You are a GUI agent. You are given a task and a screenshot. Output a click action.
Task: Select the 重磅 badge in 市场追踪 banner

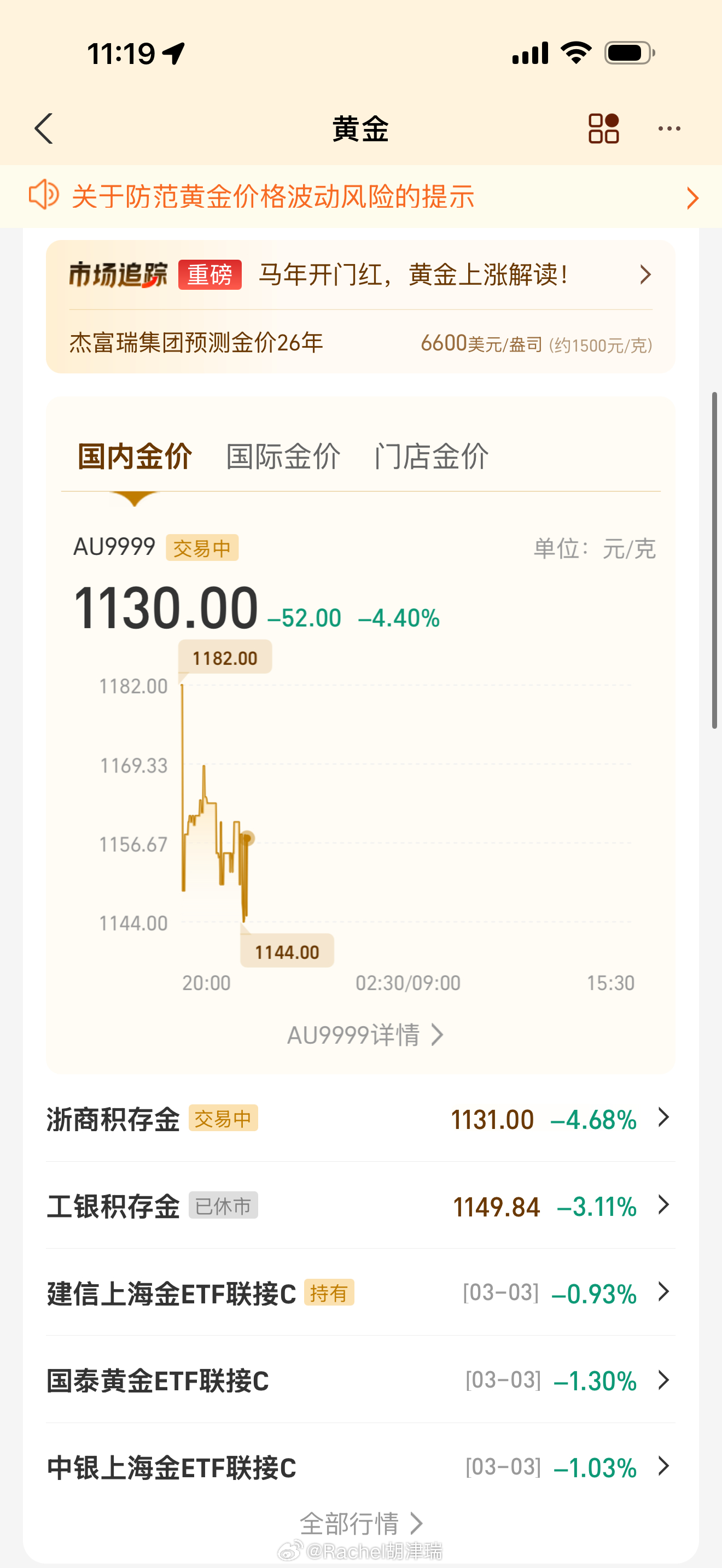[x=211, y=274]
